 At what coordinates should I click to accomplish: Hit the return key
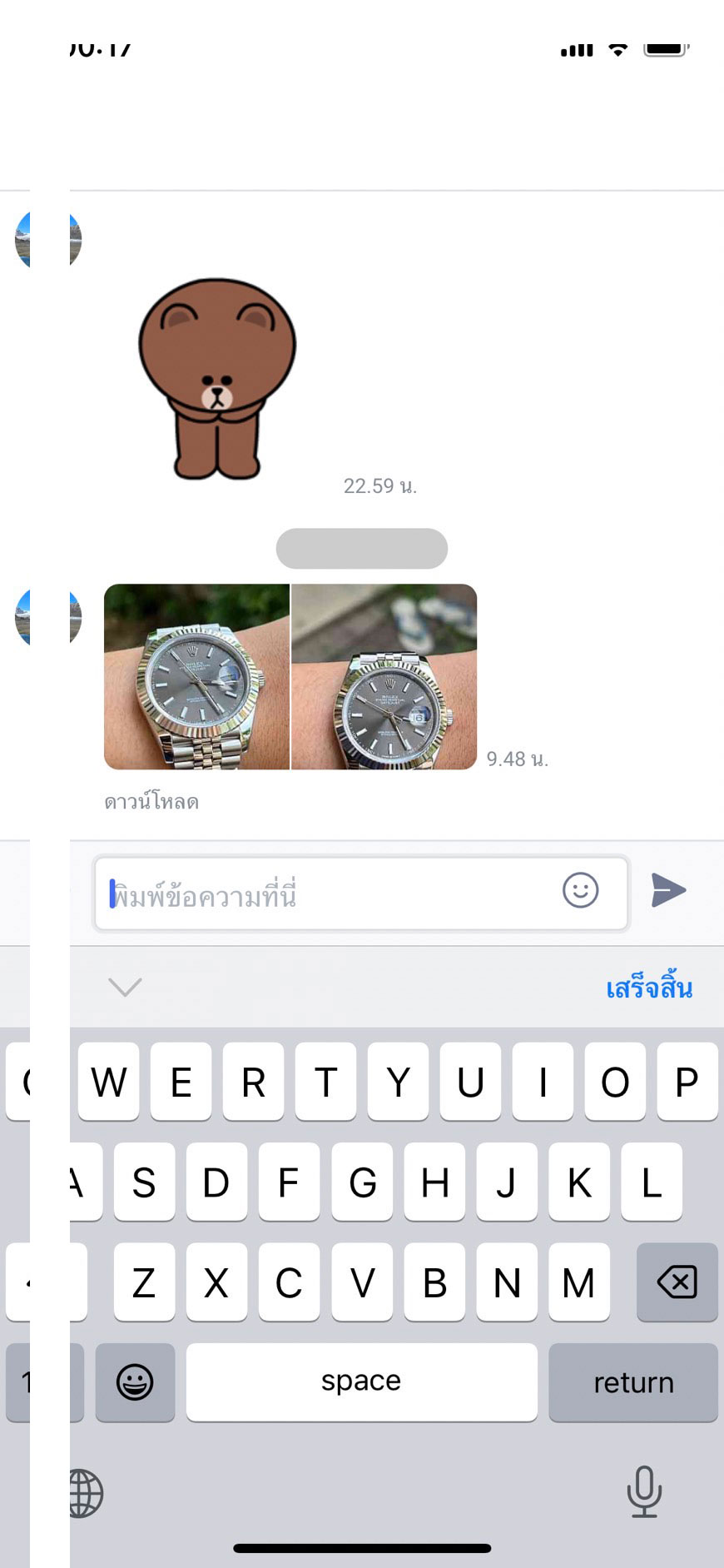[x=632, y=1382]
